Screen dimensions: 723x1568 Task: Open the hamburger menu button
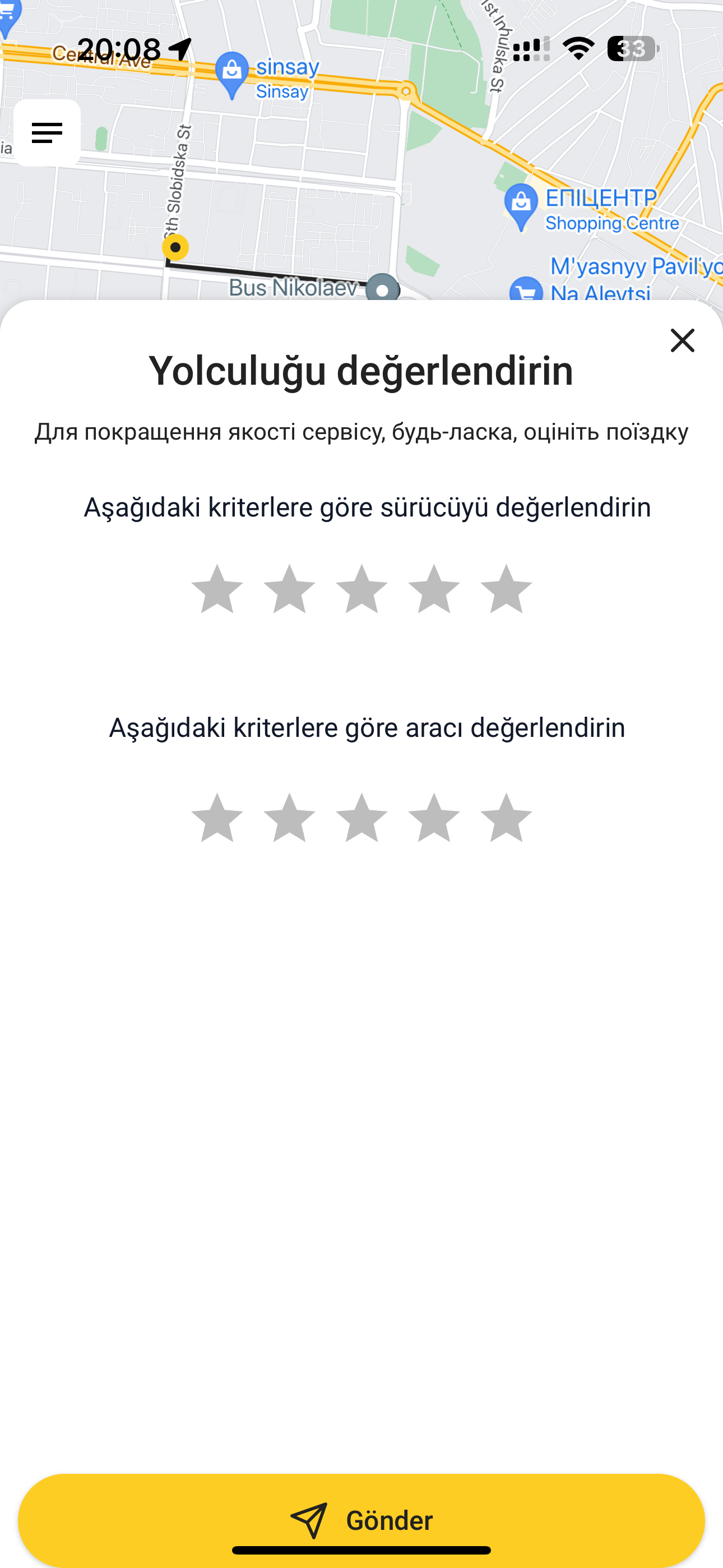[47, 133]
